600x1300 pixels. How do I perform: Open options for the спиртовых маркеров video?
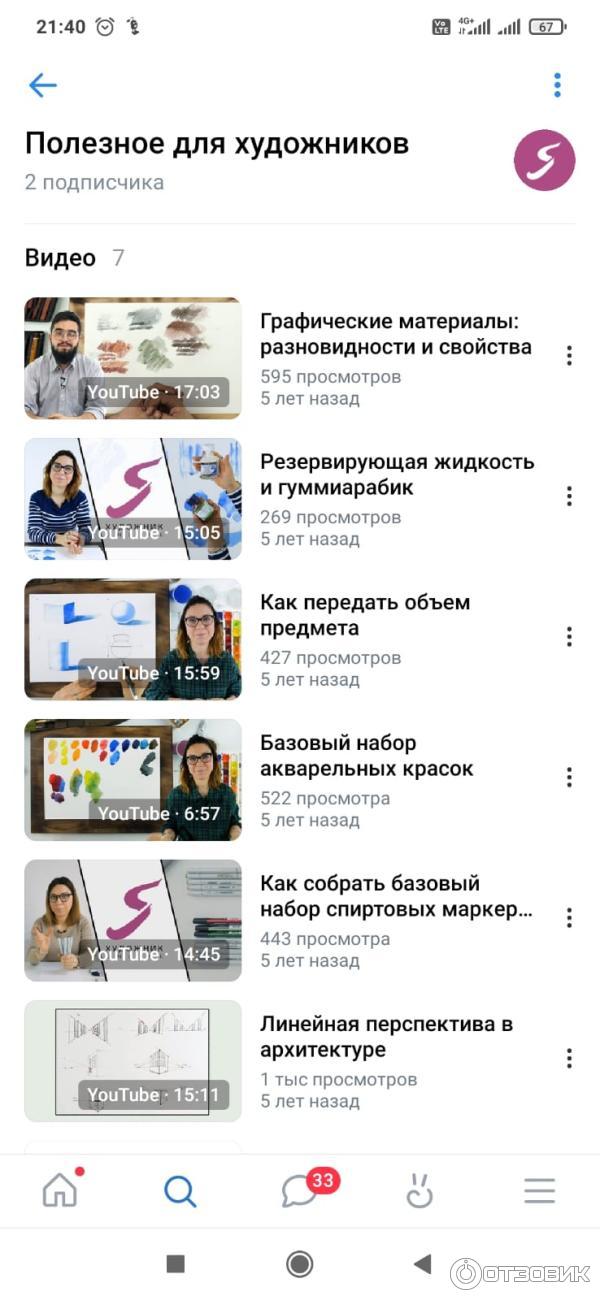click(569, 917)
